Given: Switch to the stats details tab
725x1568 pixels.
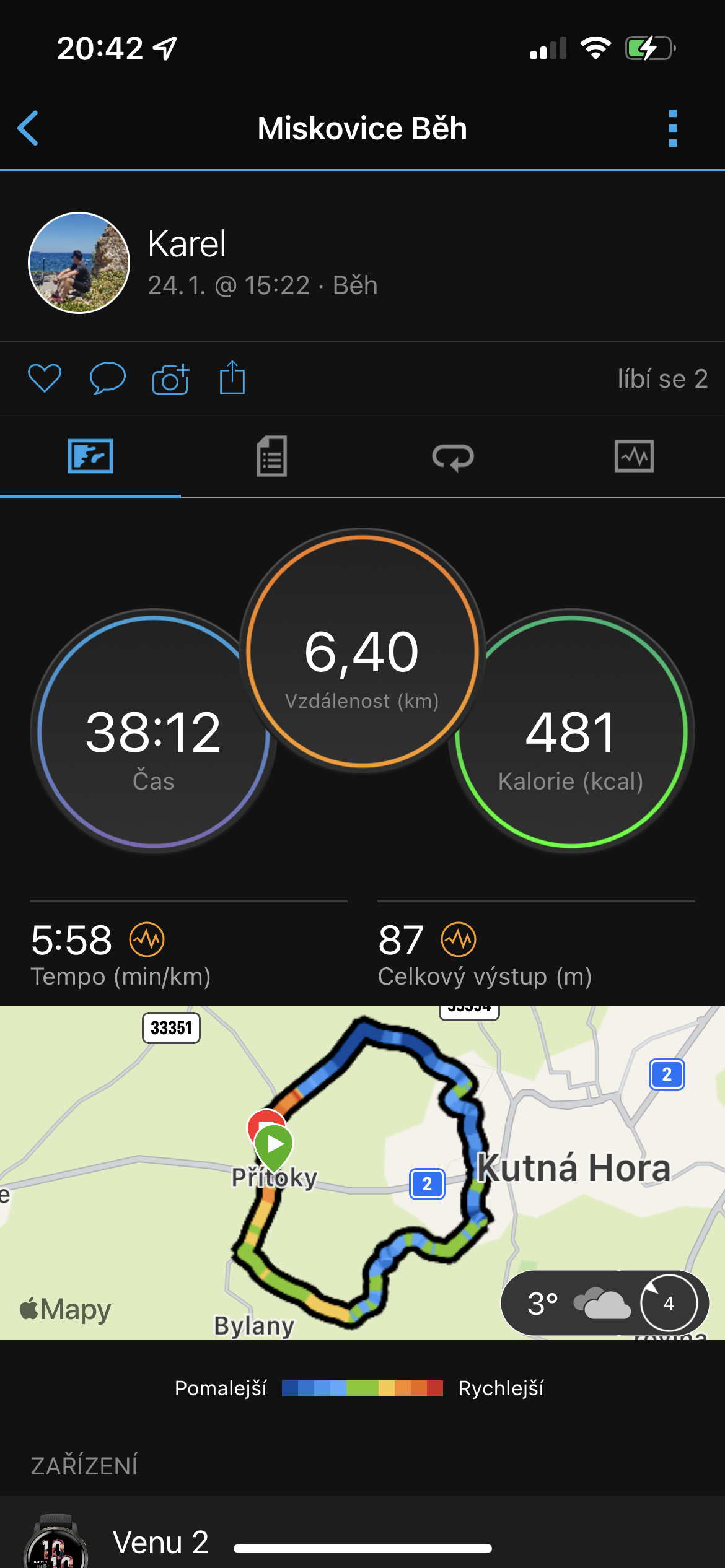Looking at the screenshot, I should click(271, 456).
